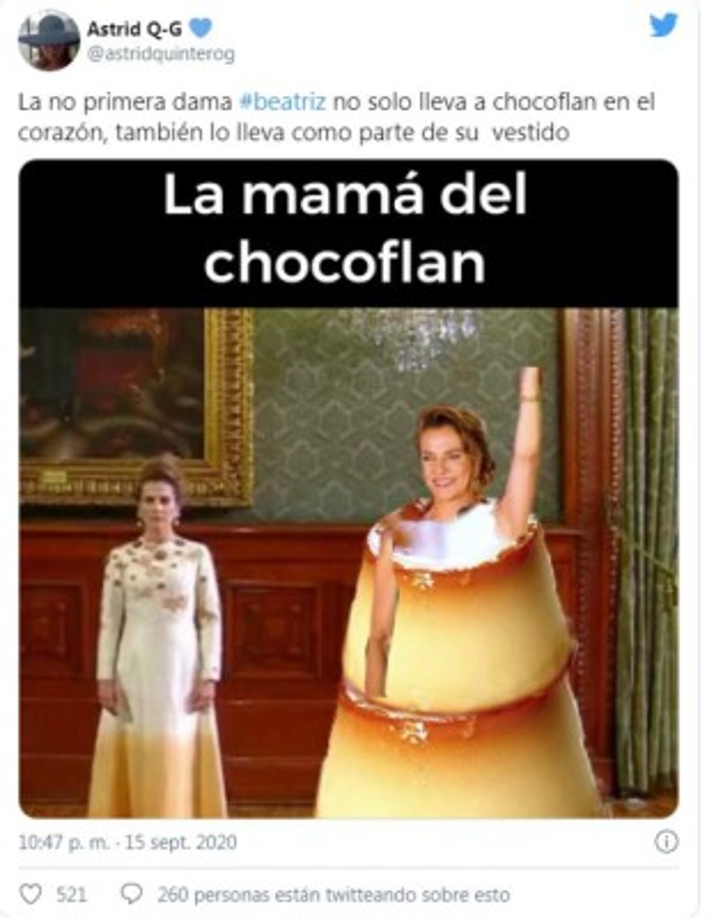Open tweet details via the info icon
The image size is (723, 918).
coord(666,843)
